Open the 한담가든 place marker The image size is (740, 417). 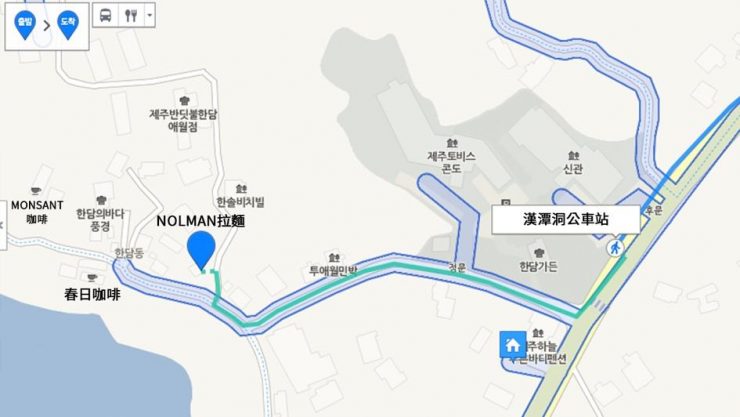[538, 251]
